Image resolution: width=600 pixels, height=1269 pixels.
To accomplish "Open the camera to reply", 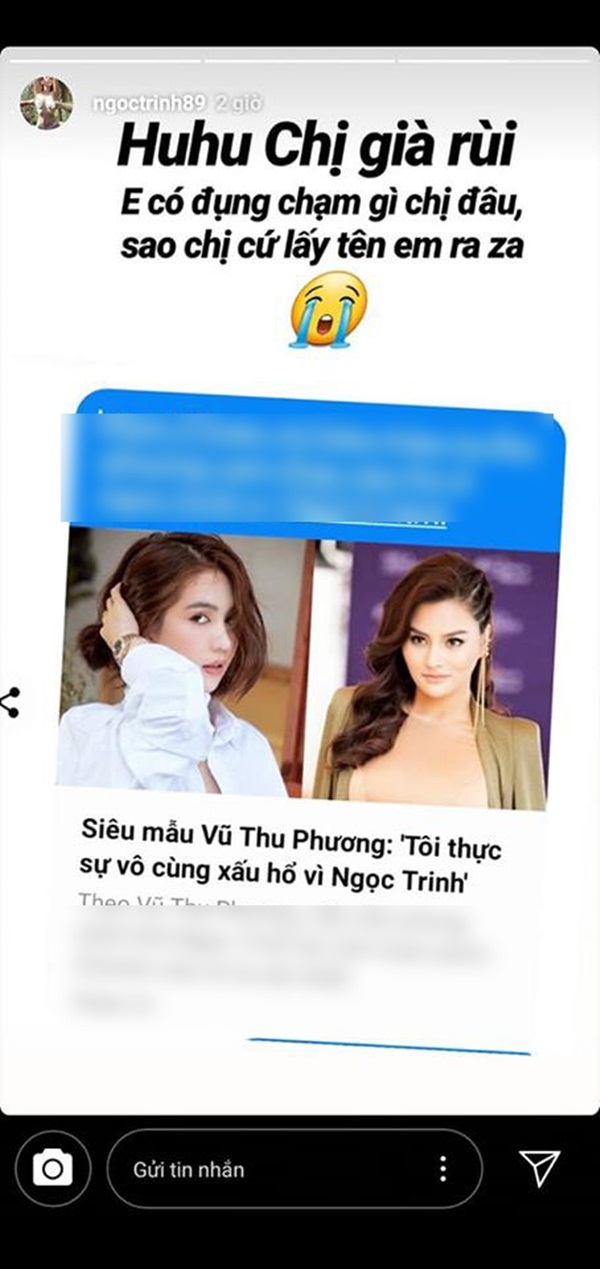I will 53,1168.
